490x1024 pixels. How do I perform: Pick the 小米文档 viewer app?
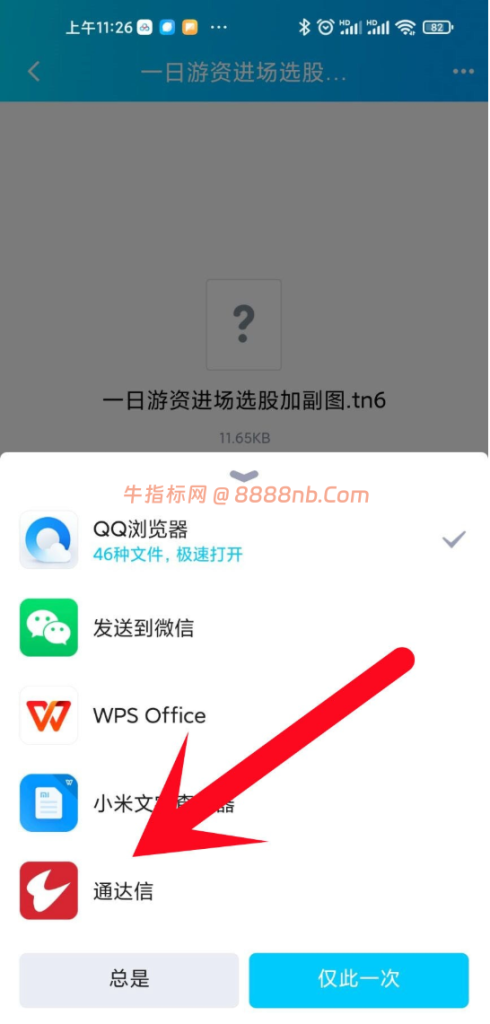tap(244, 803)
